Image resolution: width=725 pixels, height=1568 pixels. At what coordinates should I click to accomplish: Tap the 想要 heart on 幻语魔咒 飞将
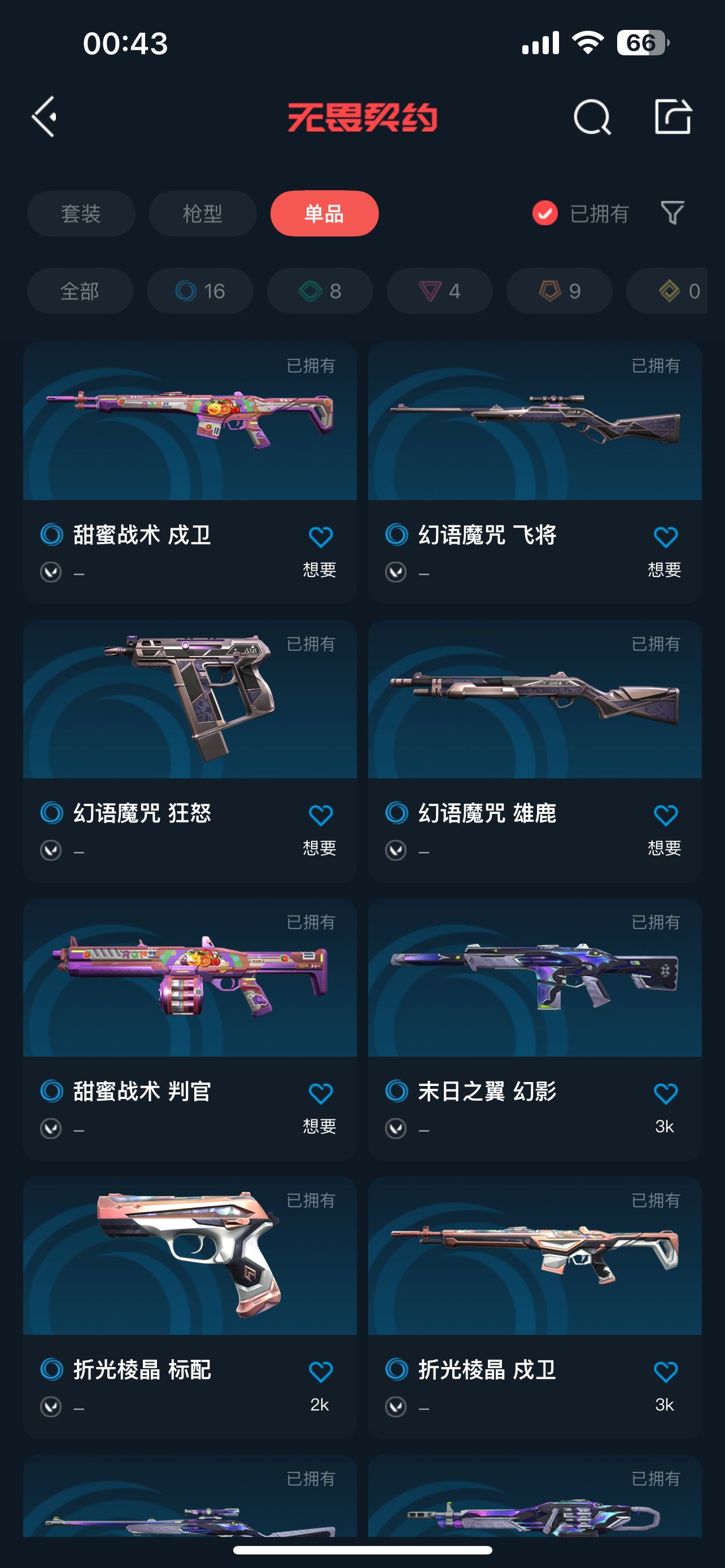click(x=665, y=537)
